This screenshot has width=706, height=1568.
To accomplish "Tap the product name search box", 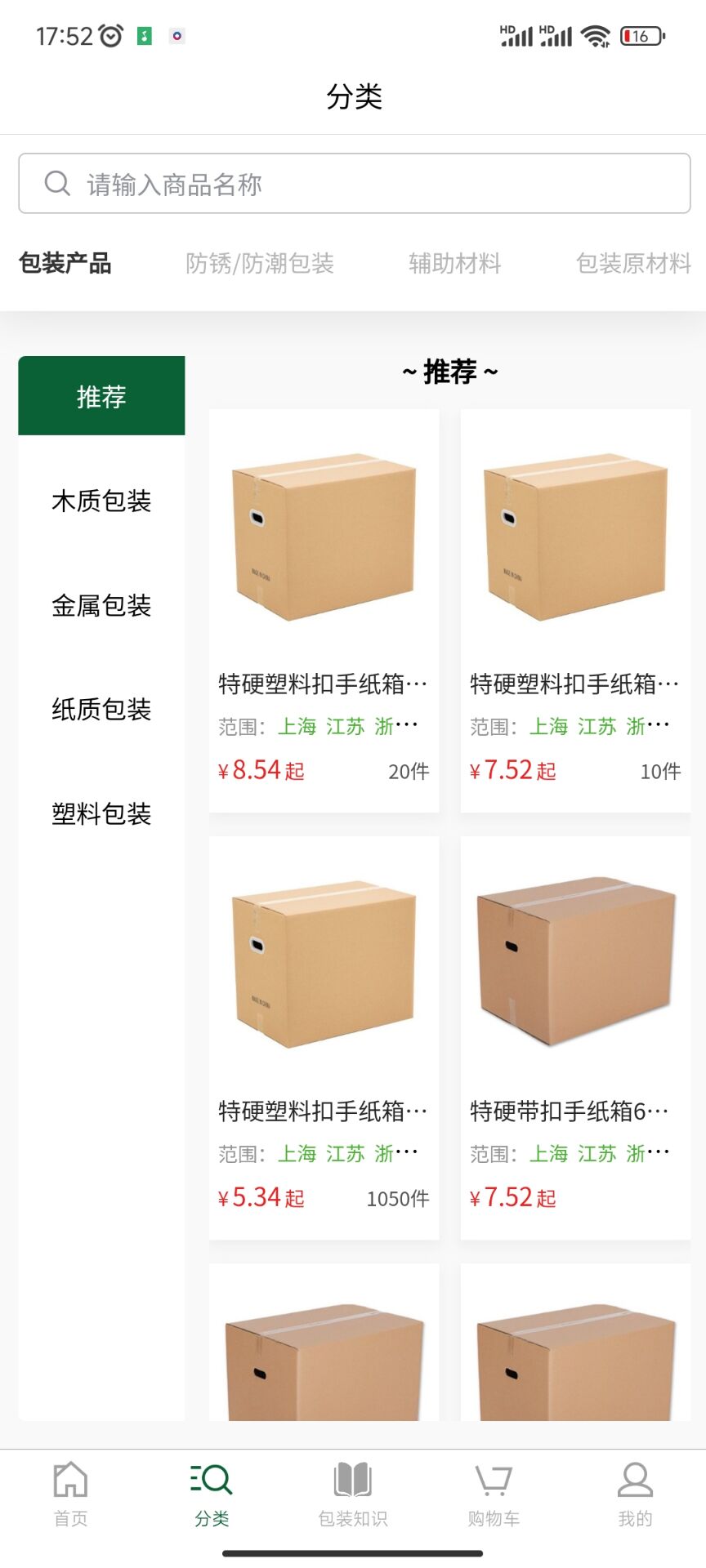I will [354, 184].
